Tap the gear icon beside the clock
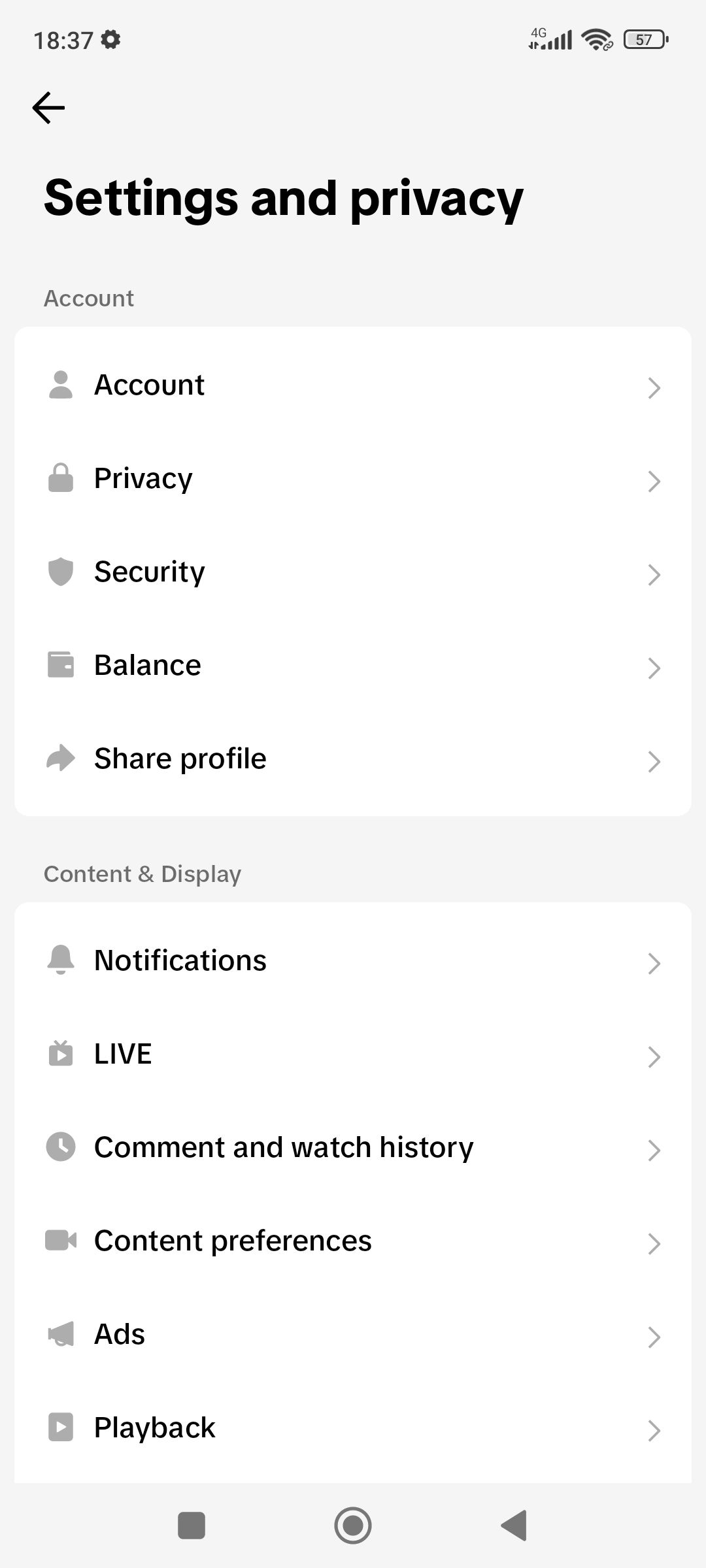The width and height of the screenshot is (706, 1568). pos(111,39)
